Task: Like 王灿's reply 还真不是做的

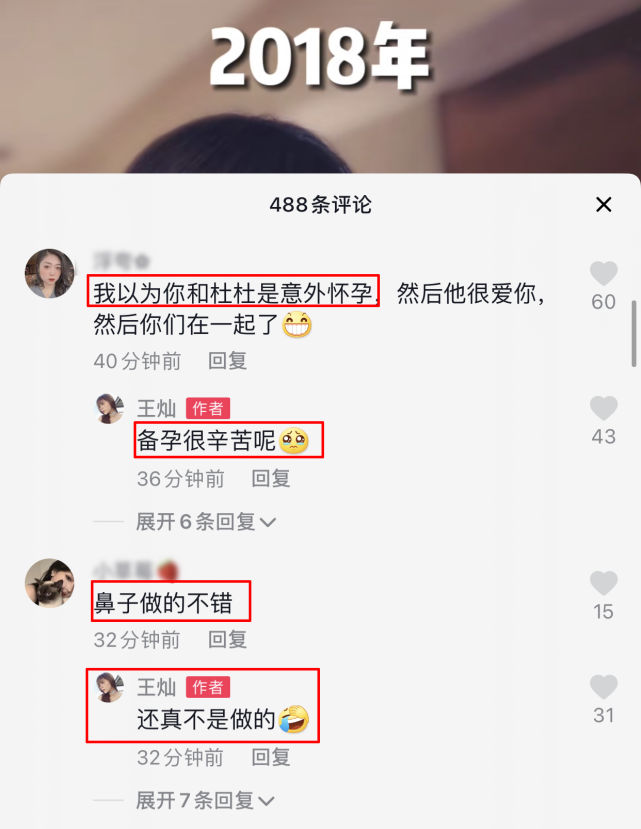Action: click(603, 687)
